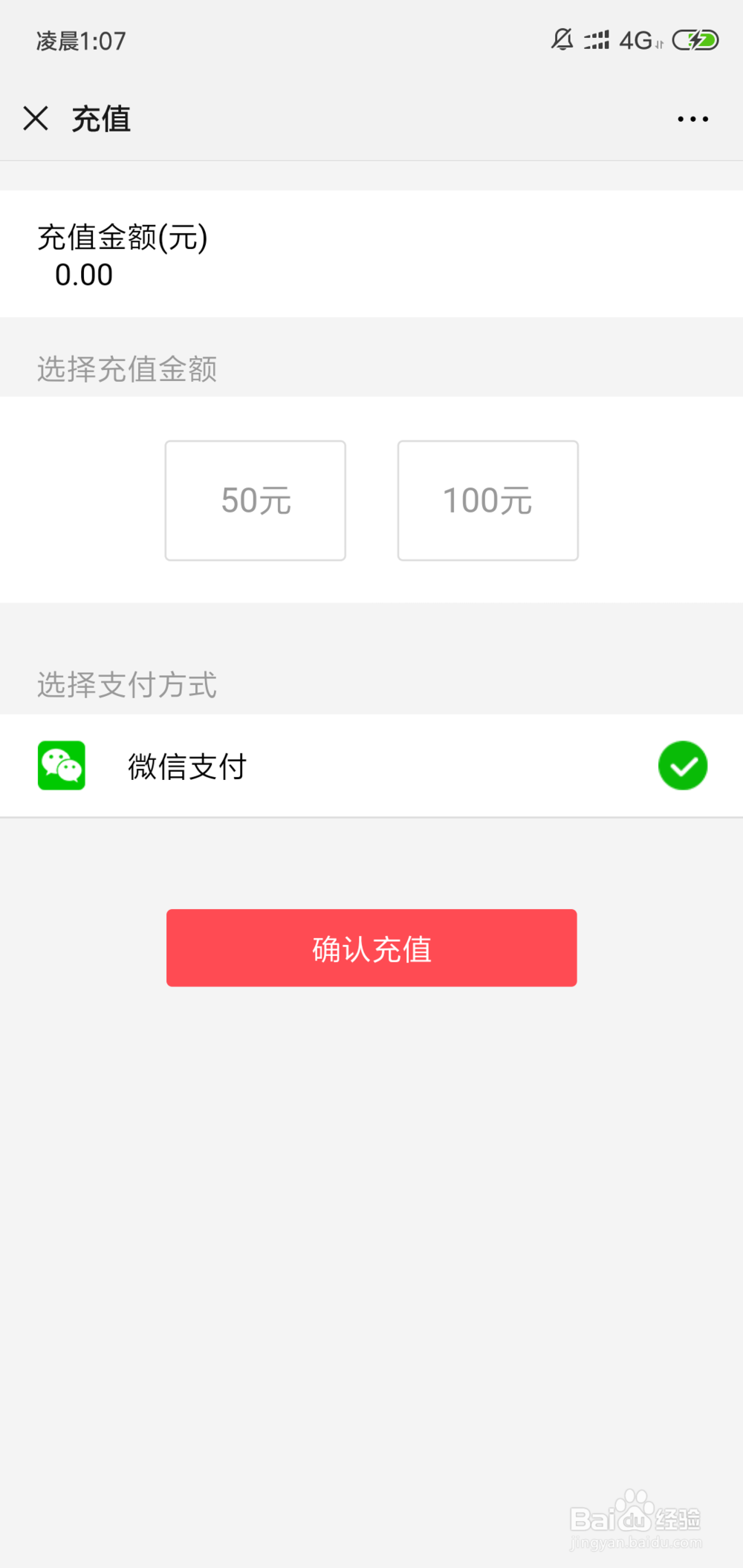
Task: Click the green checkmark next to 微信支付
Action: 682,765
